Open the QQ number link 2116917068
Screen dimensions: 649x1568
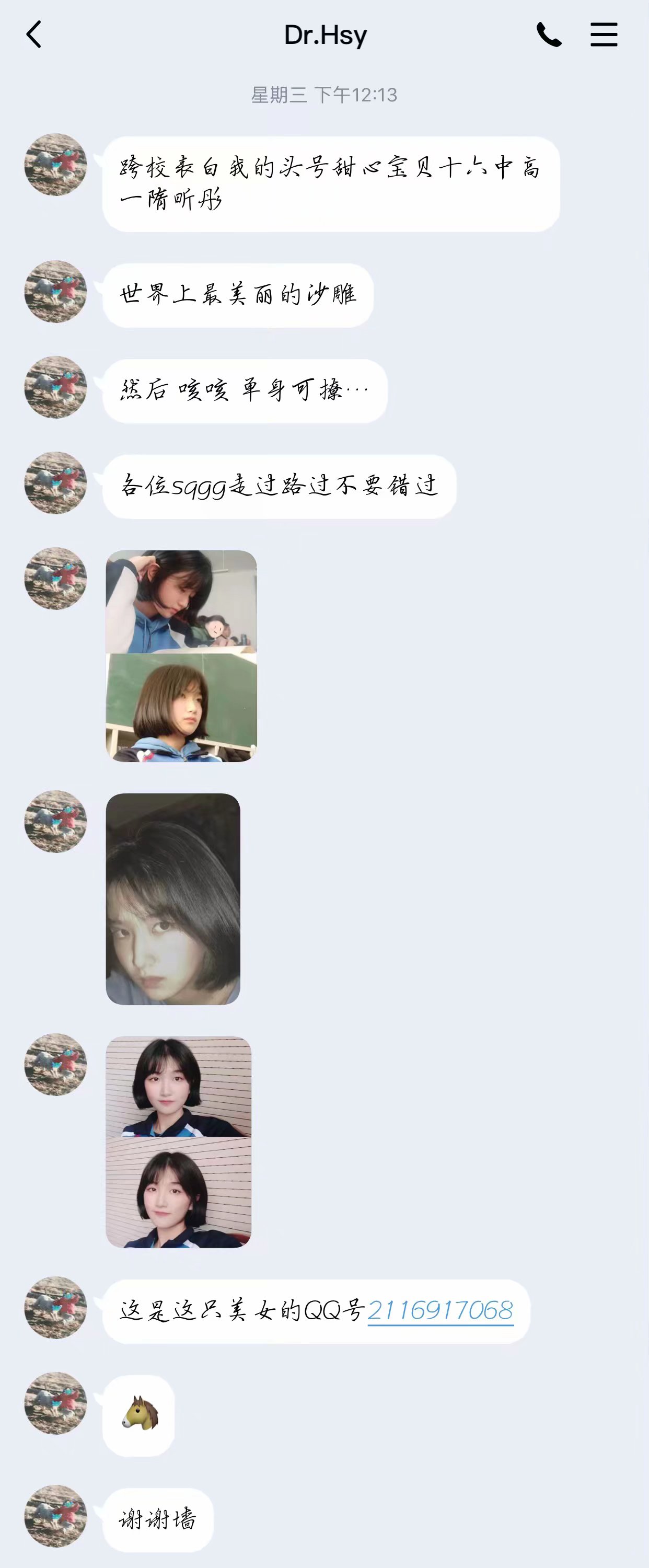440,1310
